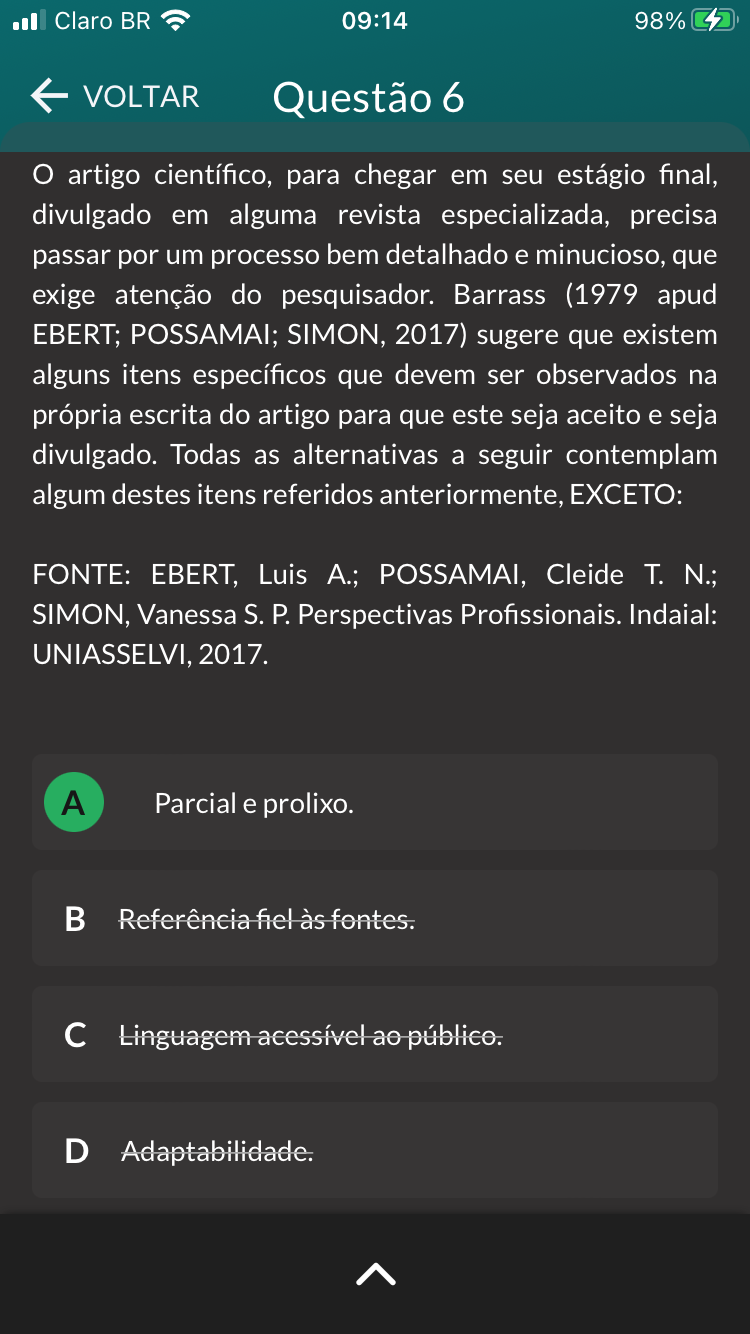Expand the bottom panel with the up chevron
The width and height of the screenshot is (750, 1334).
coord(375,1274)
